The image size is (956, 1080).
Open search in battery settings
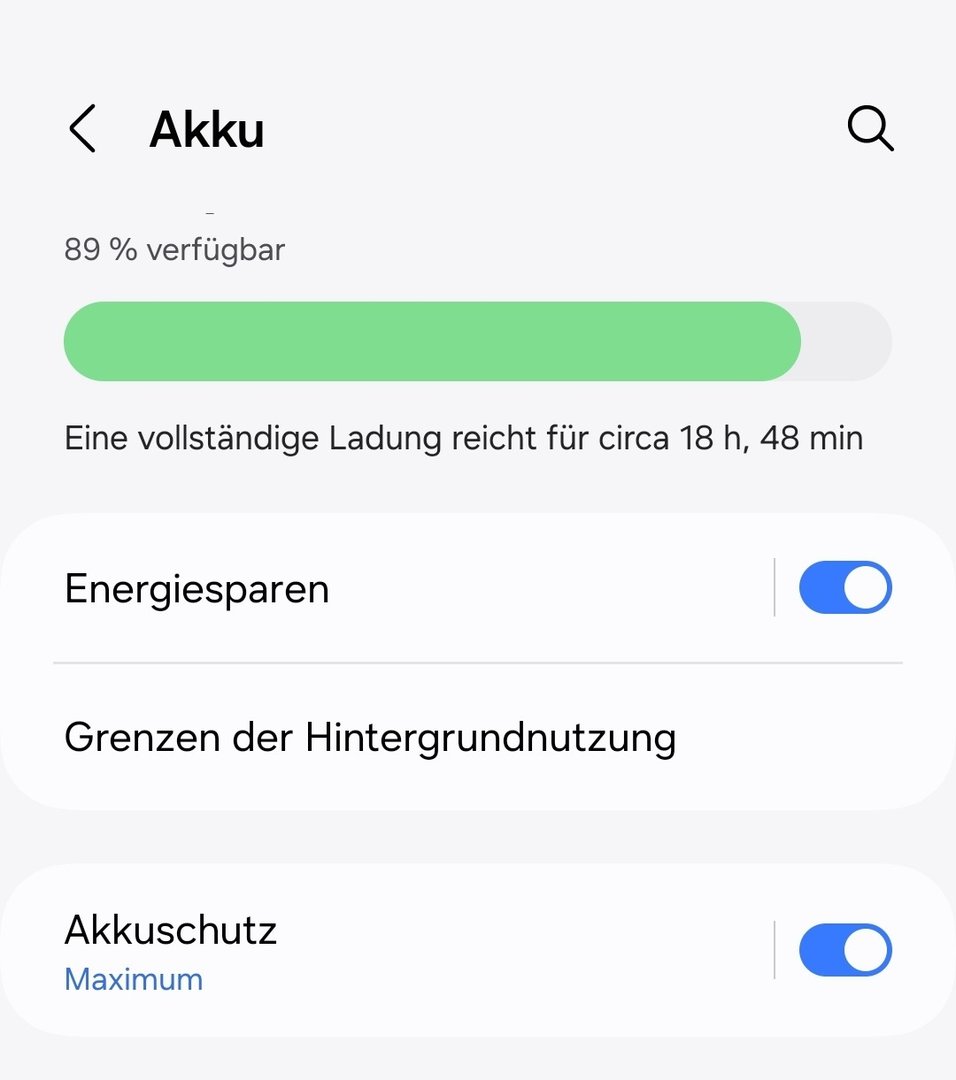(870, 130)
